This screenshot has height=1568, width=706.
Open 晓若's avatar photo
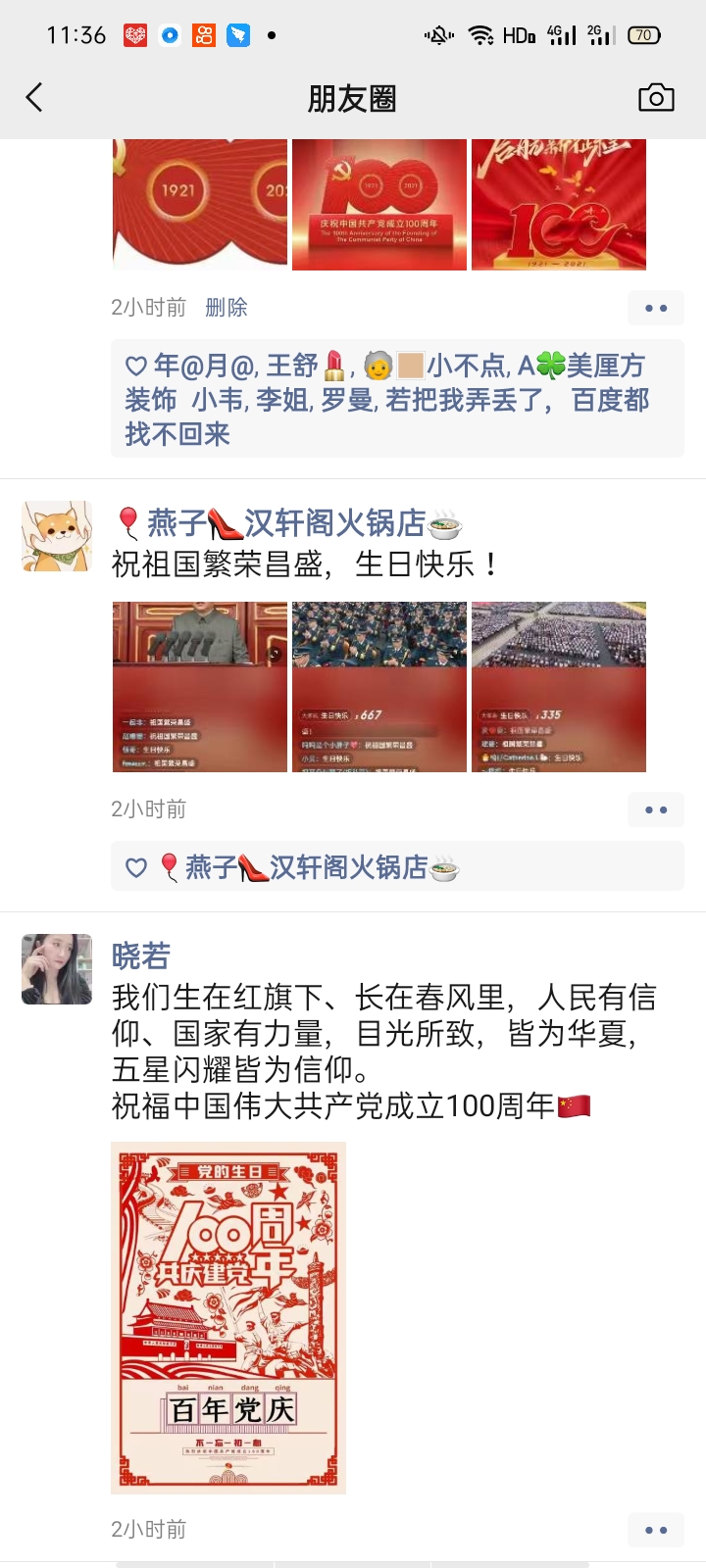coord(57,969)
